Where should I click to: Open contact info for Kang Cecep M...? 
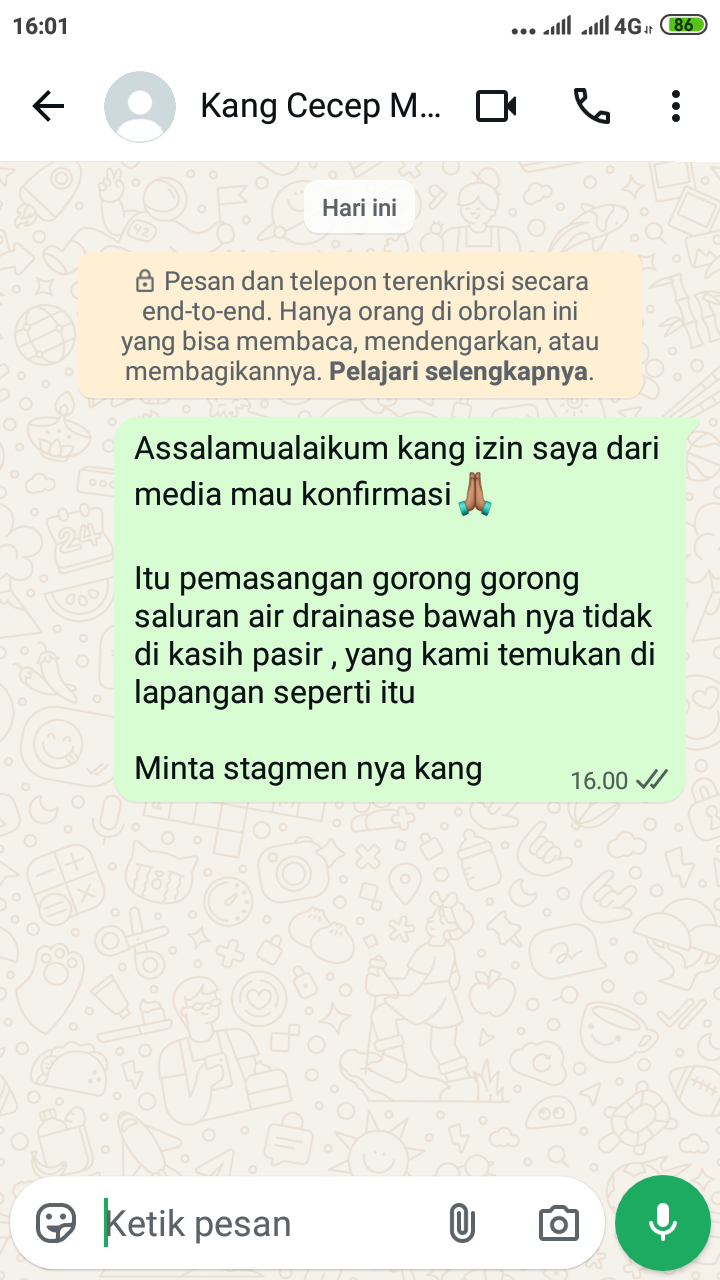click(320, 106)
